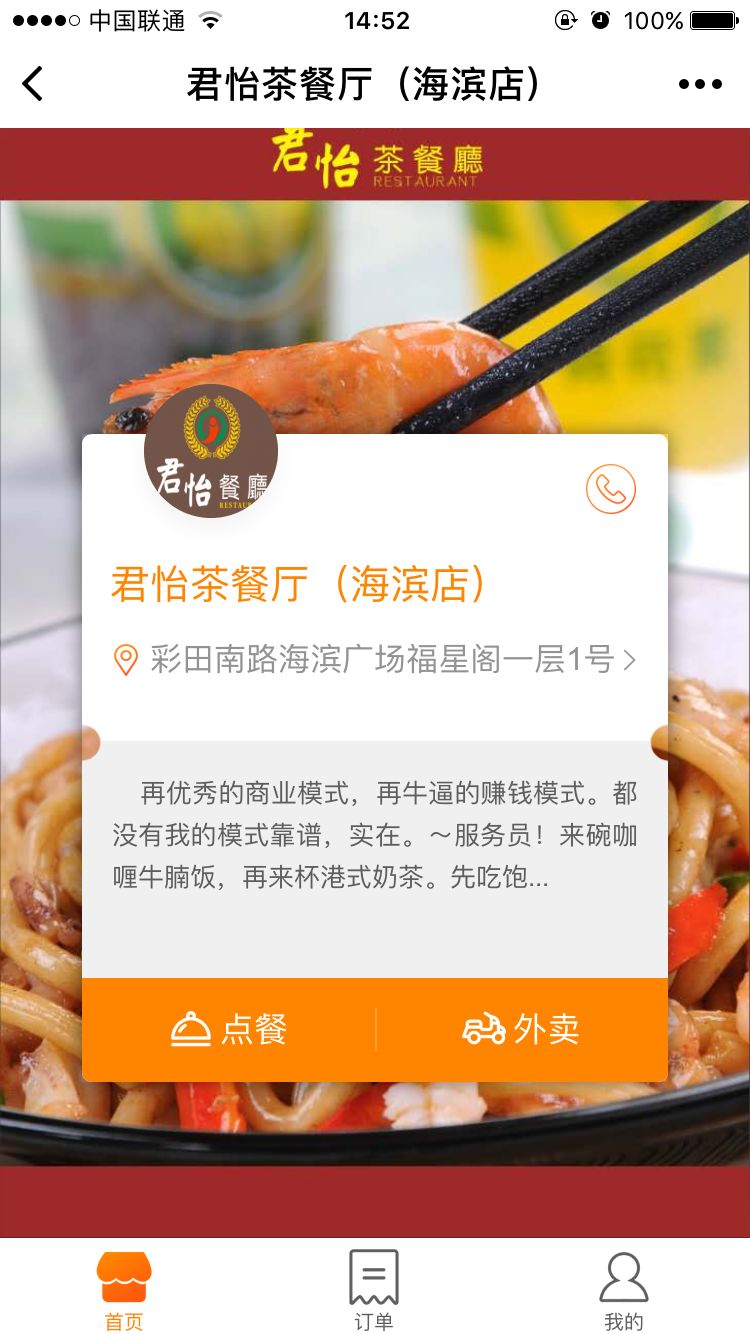Call the restaurant via phone icon
The image size is (750, 1334).
[x=610, y=489]
